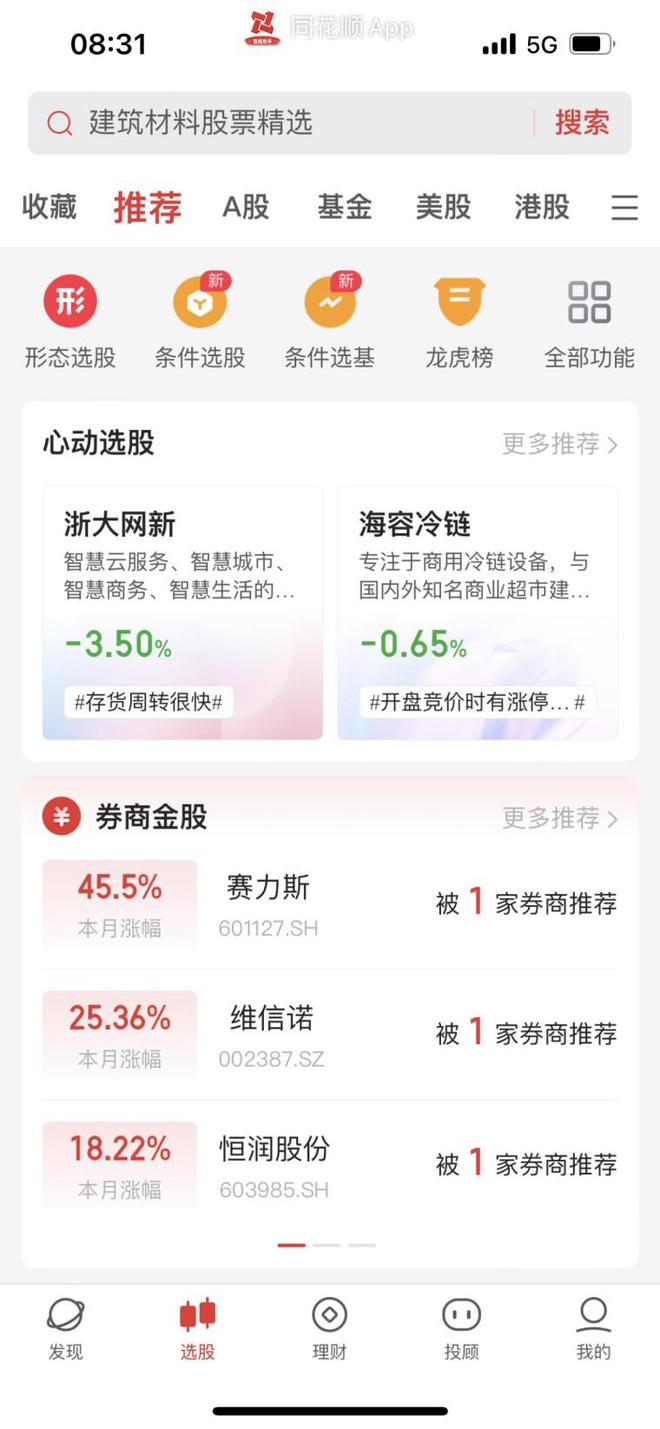Switch to the 美股 tab

pyautogui.click(x=443, y=207)
